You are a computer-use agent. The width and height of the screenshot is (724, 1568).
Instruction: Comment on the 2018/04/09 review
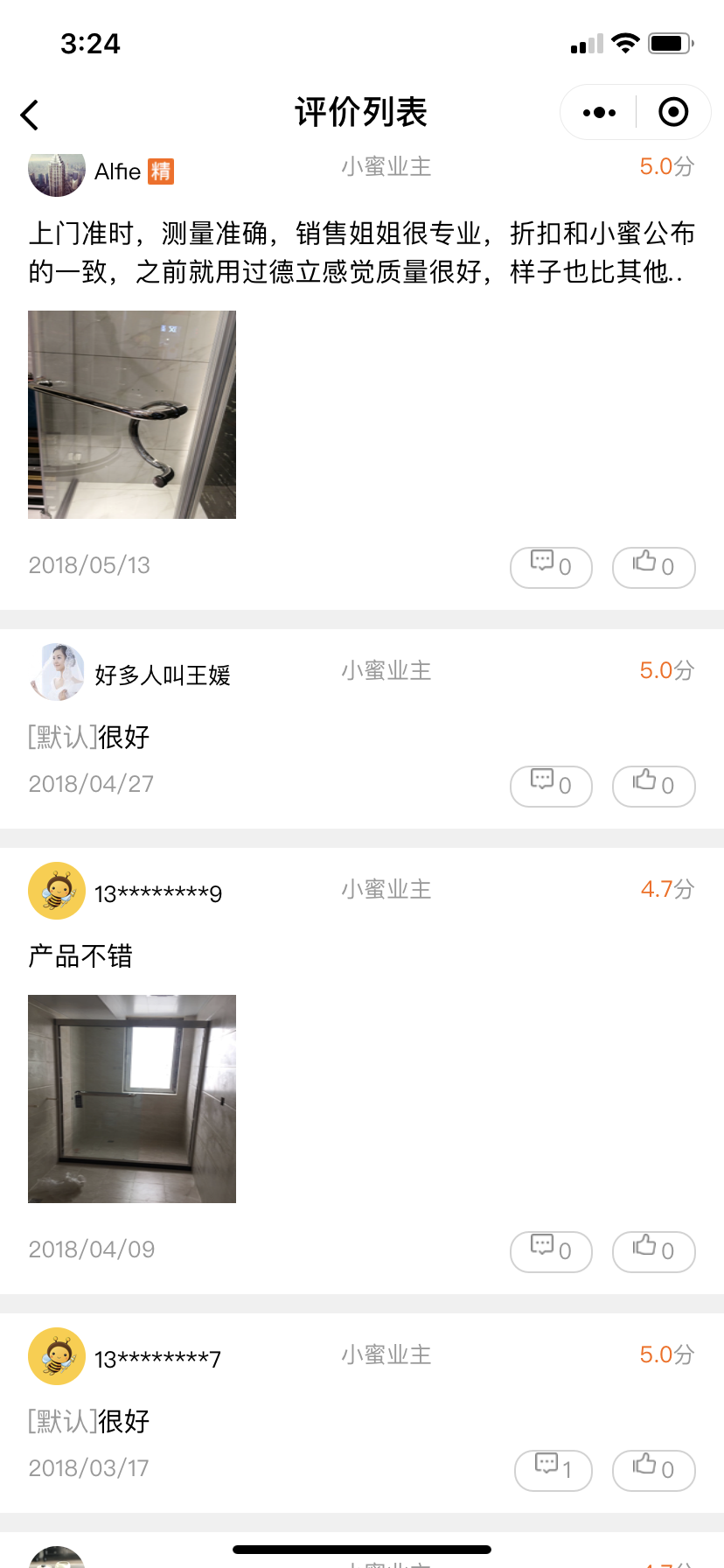coord(551,1251)
